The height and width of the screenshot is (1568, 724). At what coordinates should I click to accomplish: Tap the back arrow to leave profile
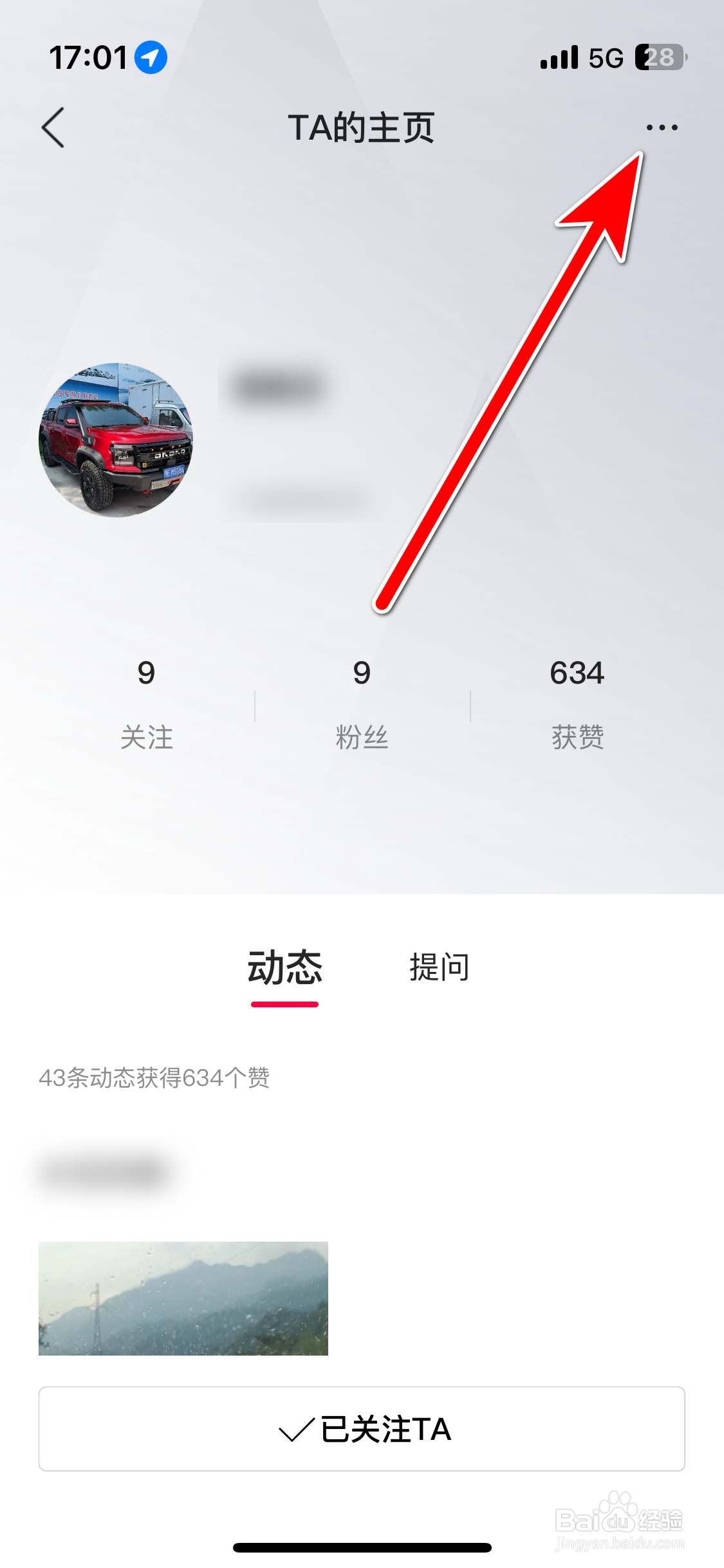click(51, 128)
